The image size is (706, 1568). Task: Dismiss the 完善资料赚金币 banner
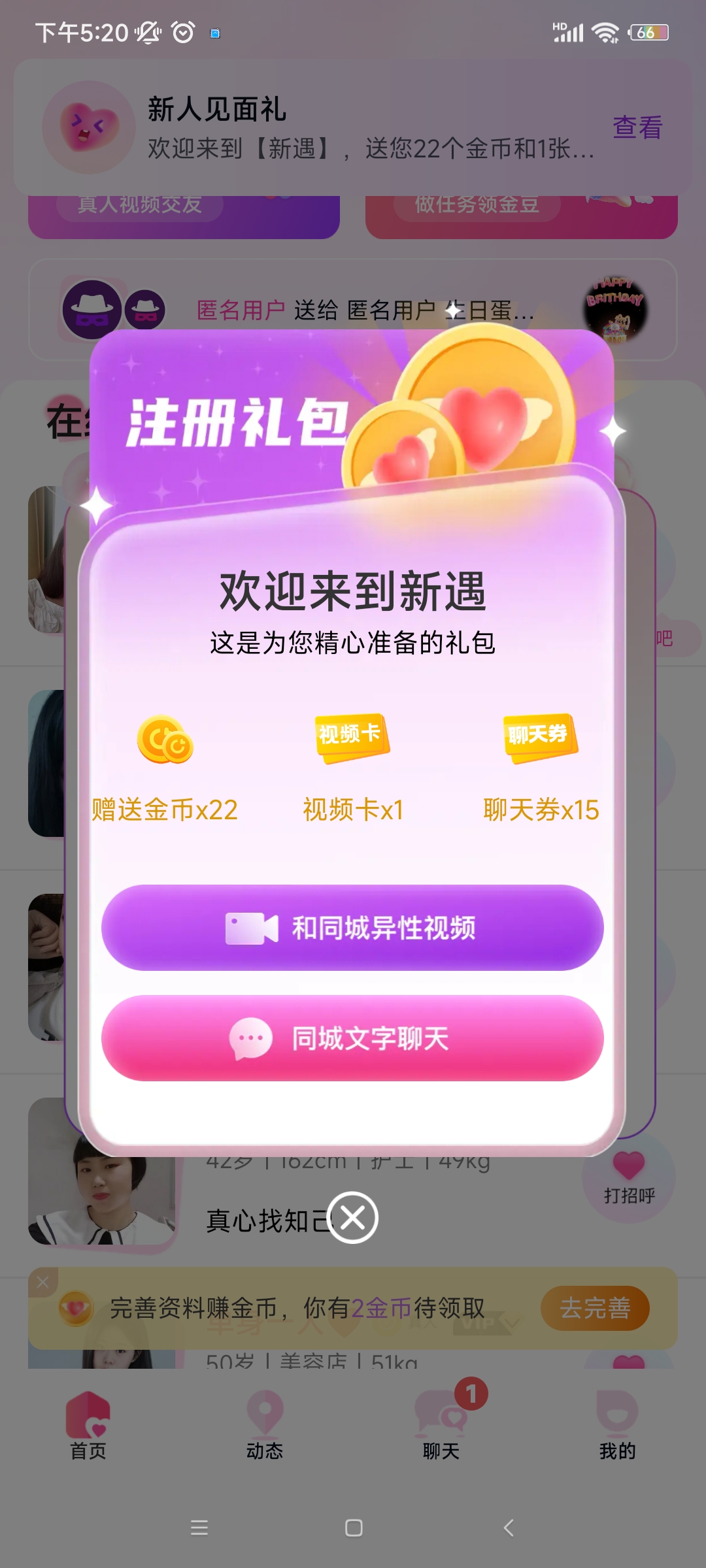click(x=43, y=1282)
